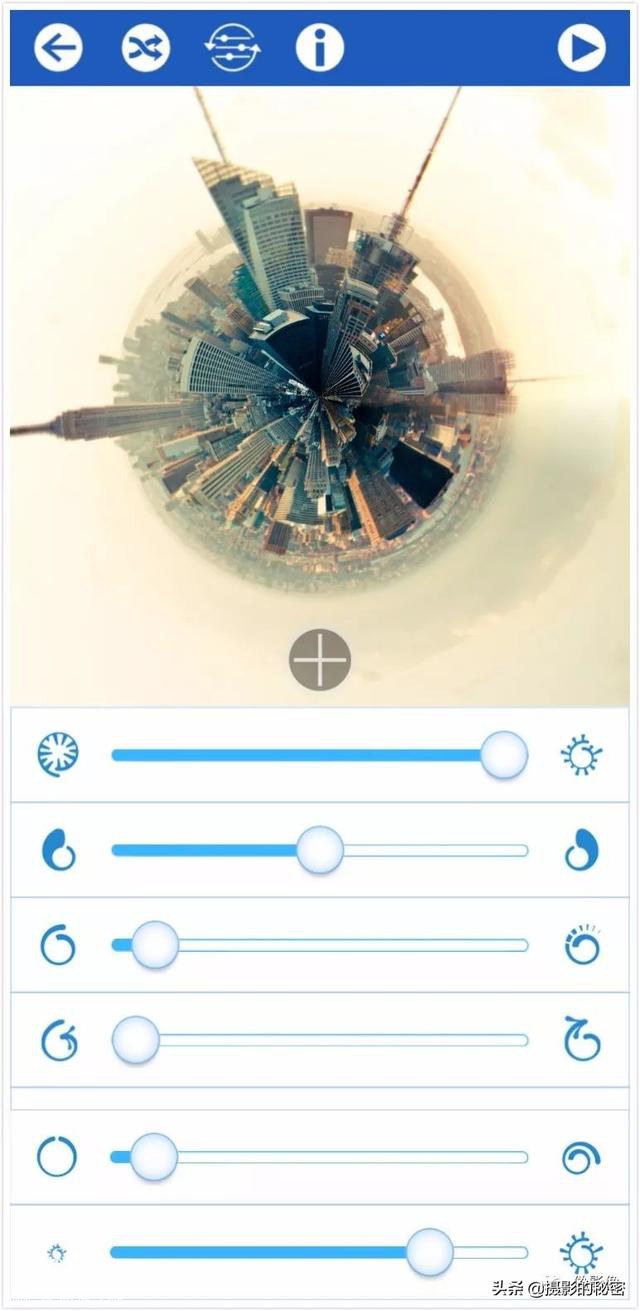Open the adjustment sliders settings icon
The height and width of the screenshot is (1311, 640).
coord(232,48)
